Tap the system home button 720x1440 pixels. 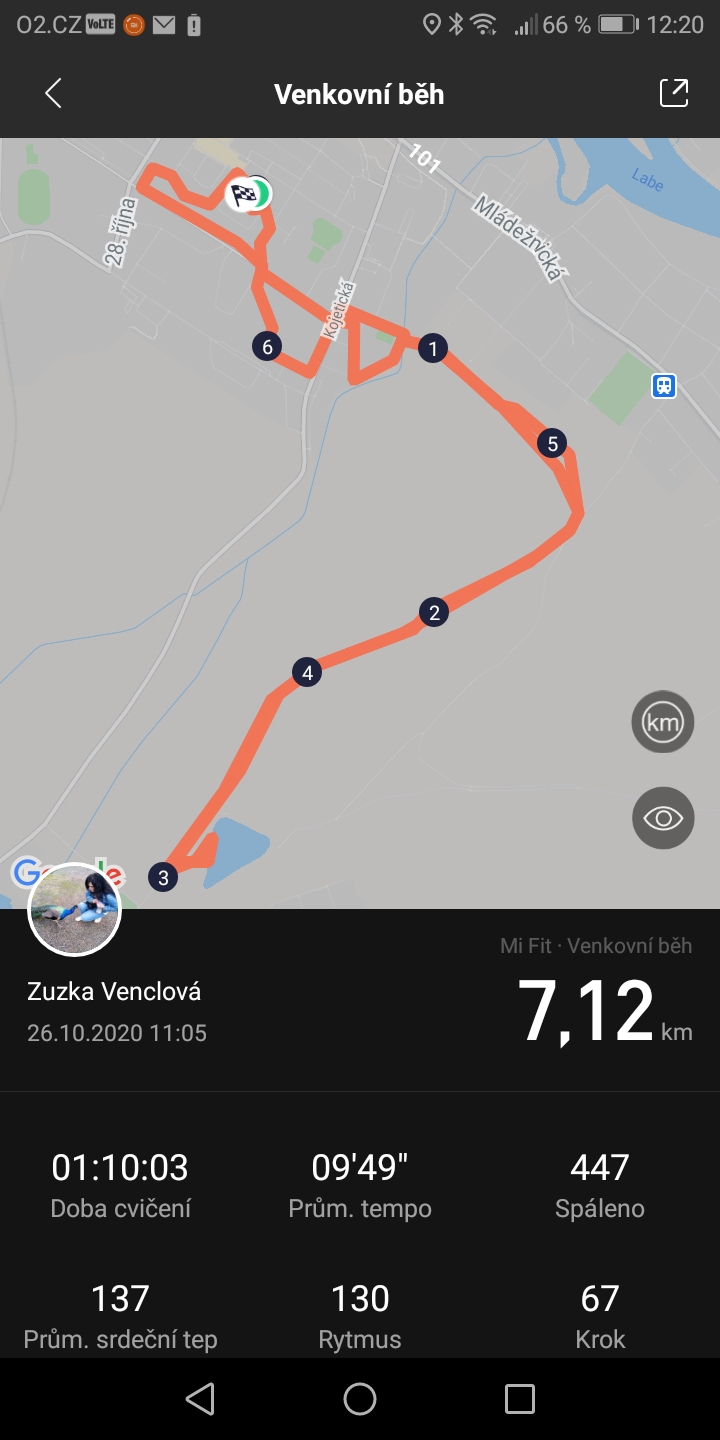coord(360,1399)
